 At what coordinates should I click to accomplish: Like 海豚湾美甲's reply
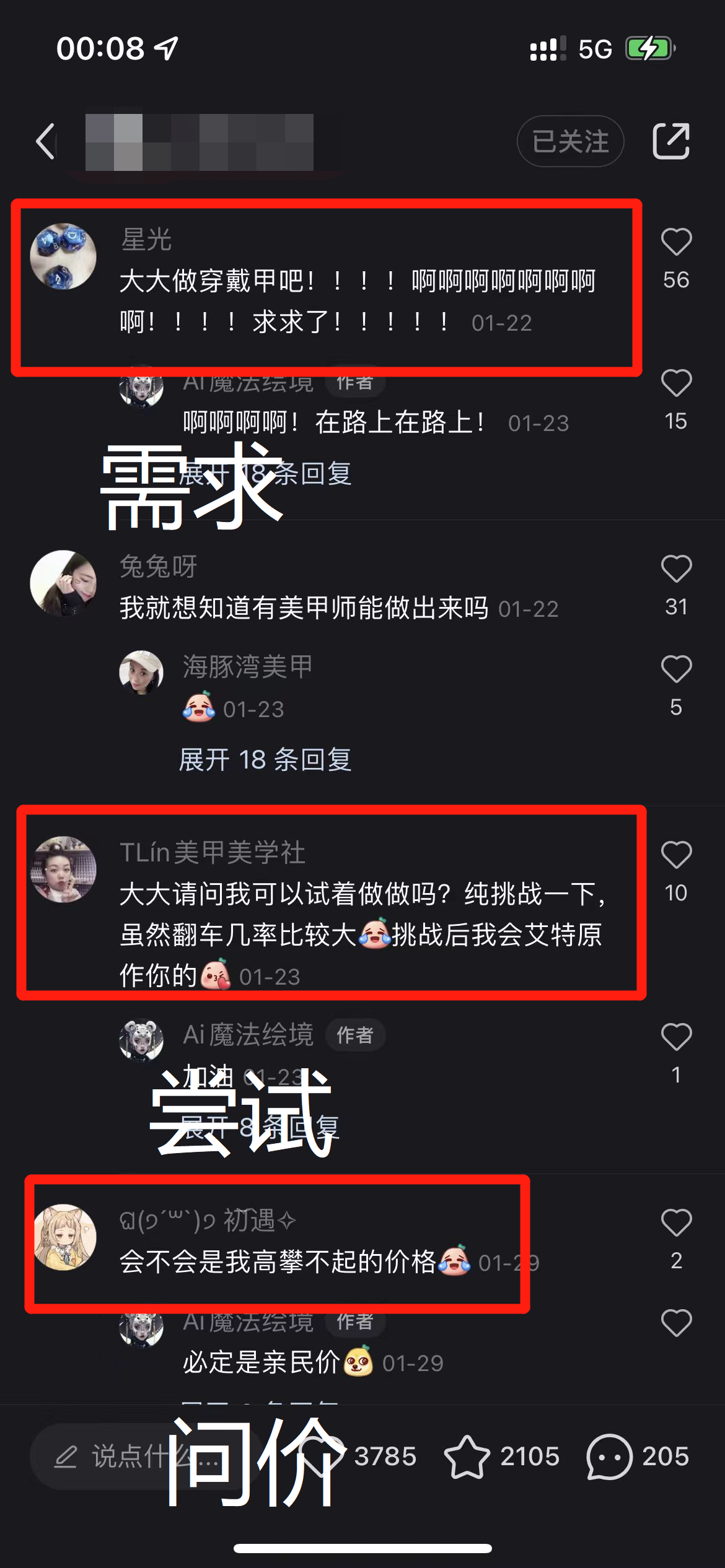point(676,669)
